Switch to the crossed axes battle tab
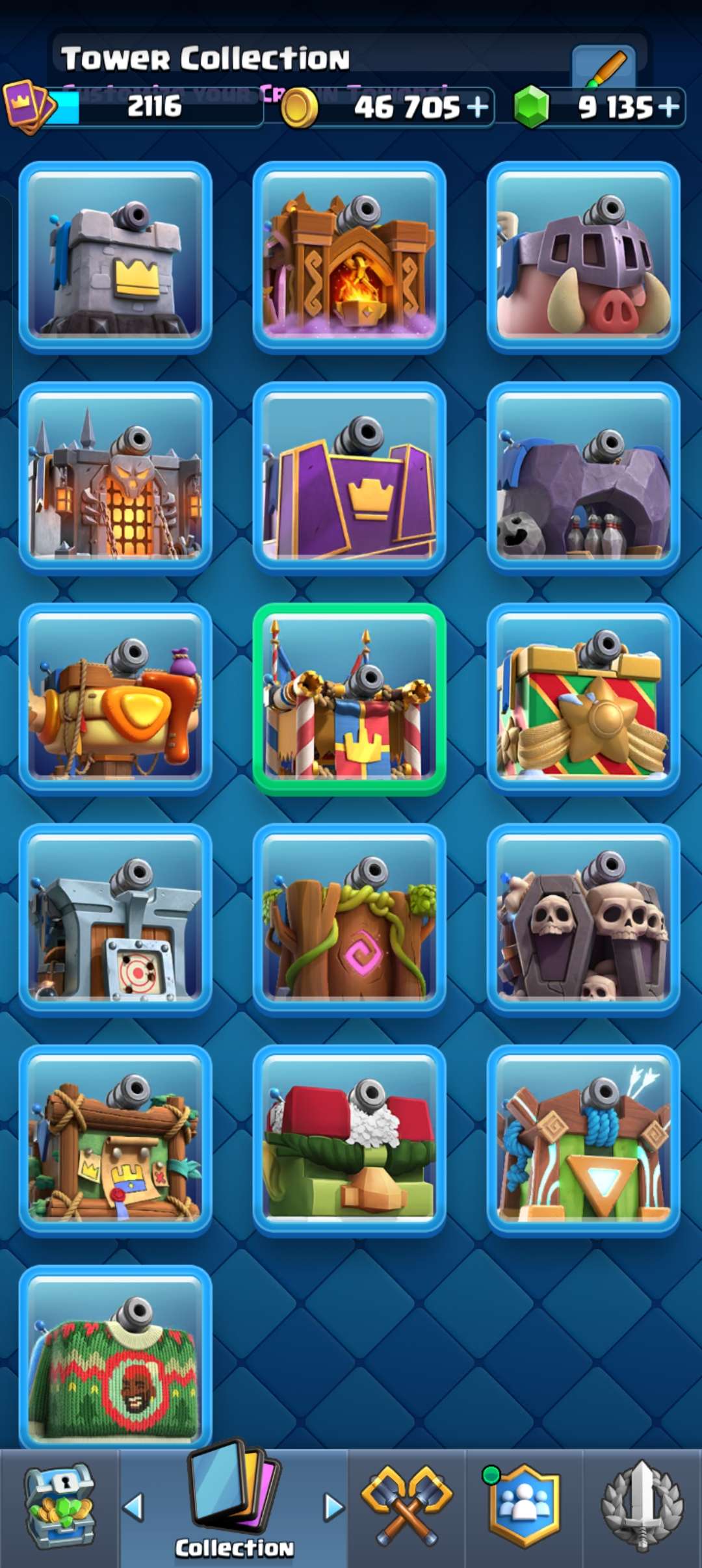 coord(407,1508)
